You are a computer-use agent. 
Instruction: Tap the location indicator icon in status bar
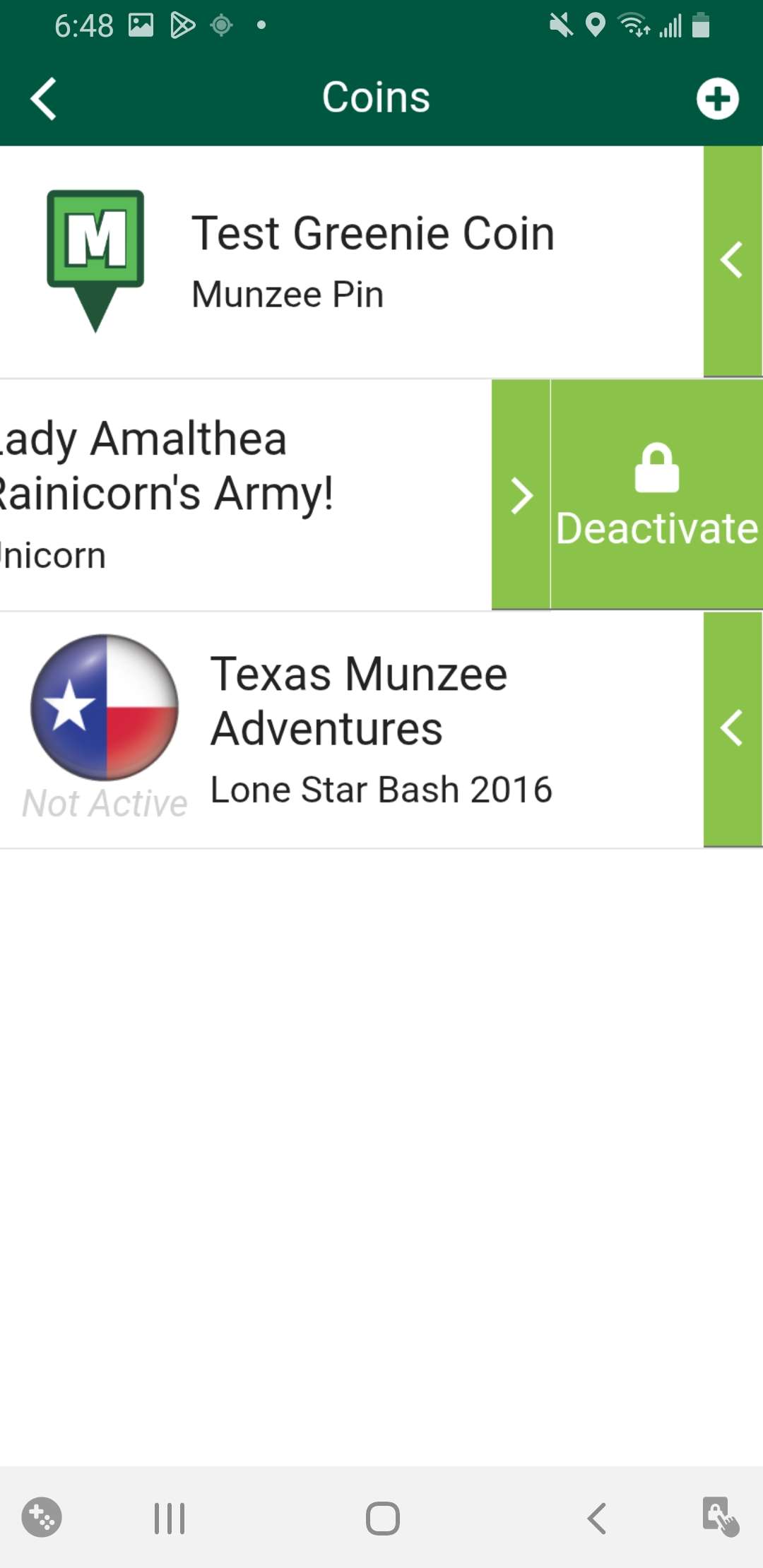597,26
